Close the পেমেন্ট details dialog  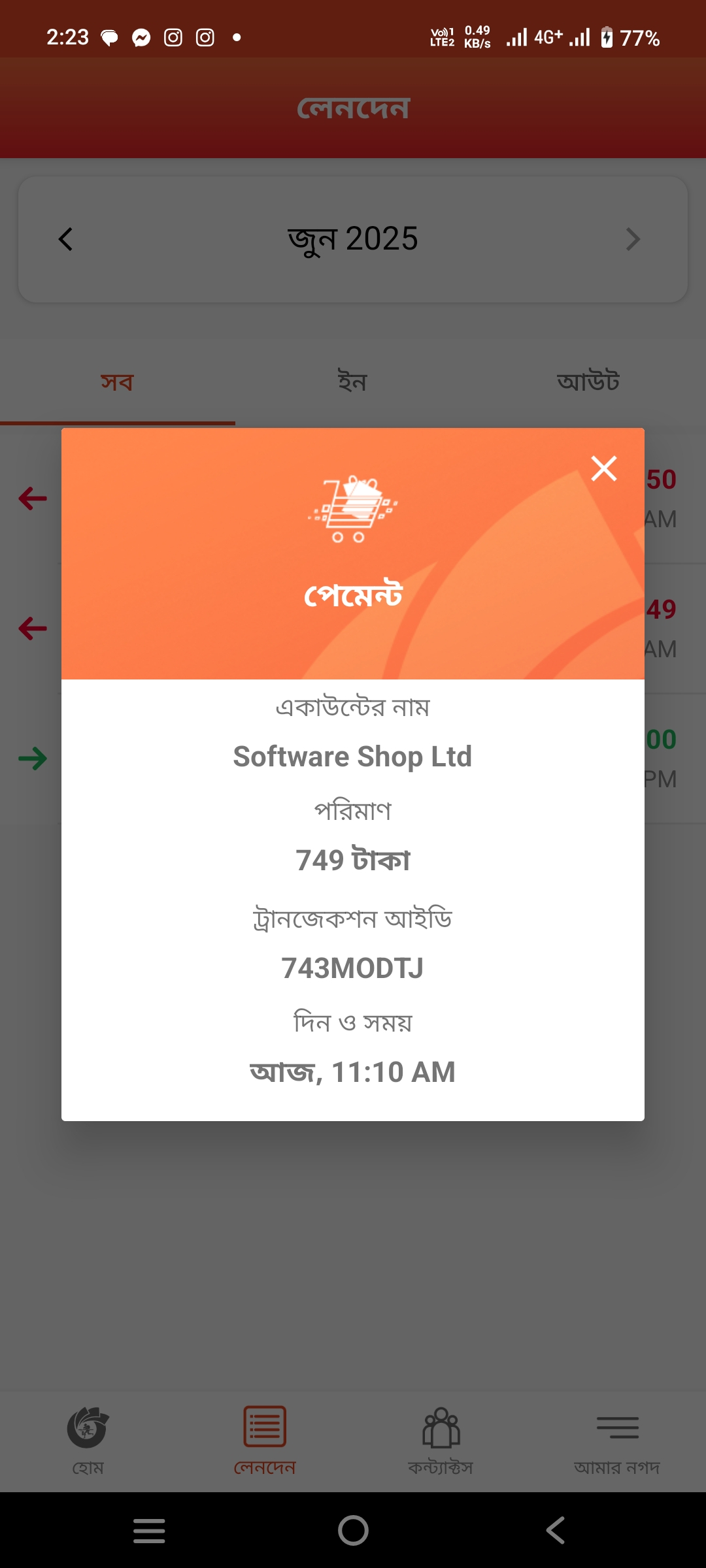[x=603, y=468]
